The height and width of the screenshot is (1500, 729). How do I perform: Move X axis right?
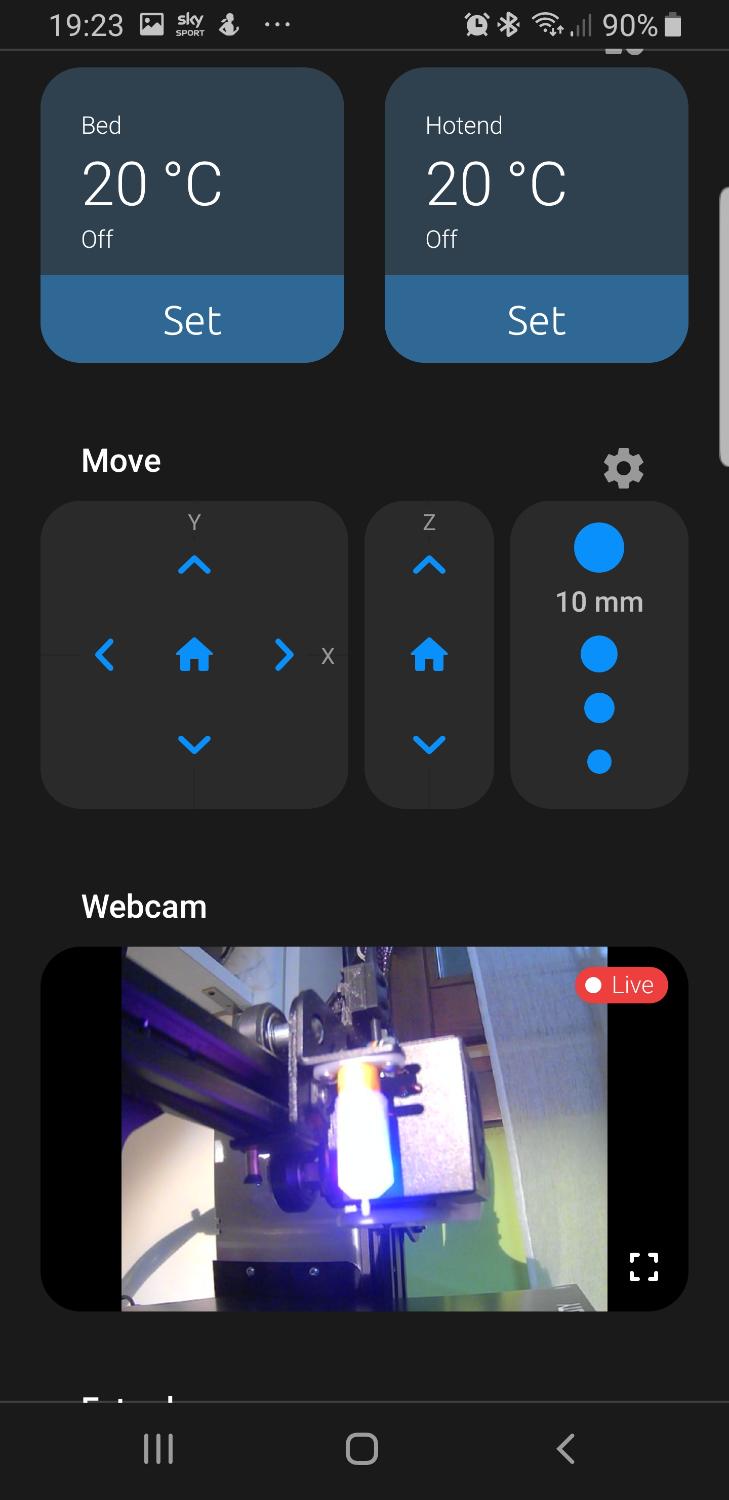pyautogui.click(x=284, y=656)
